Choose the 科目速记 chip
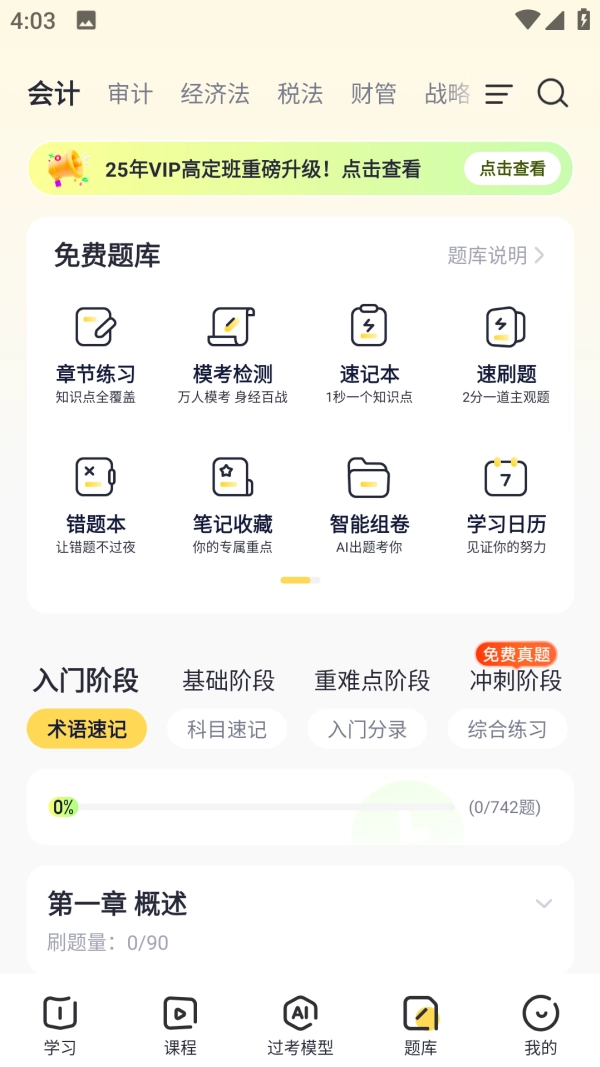This screenshot has height=1067, width=600. point(227,729)
